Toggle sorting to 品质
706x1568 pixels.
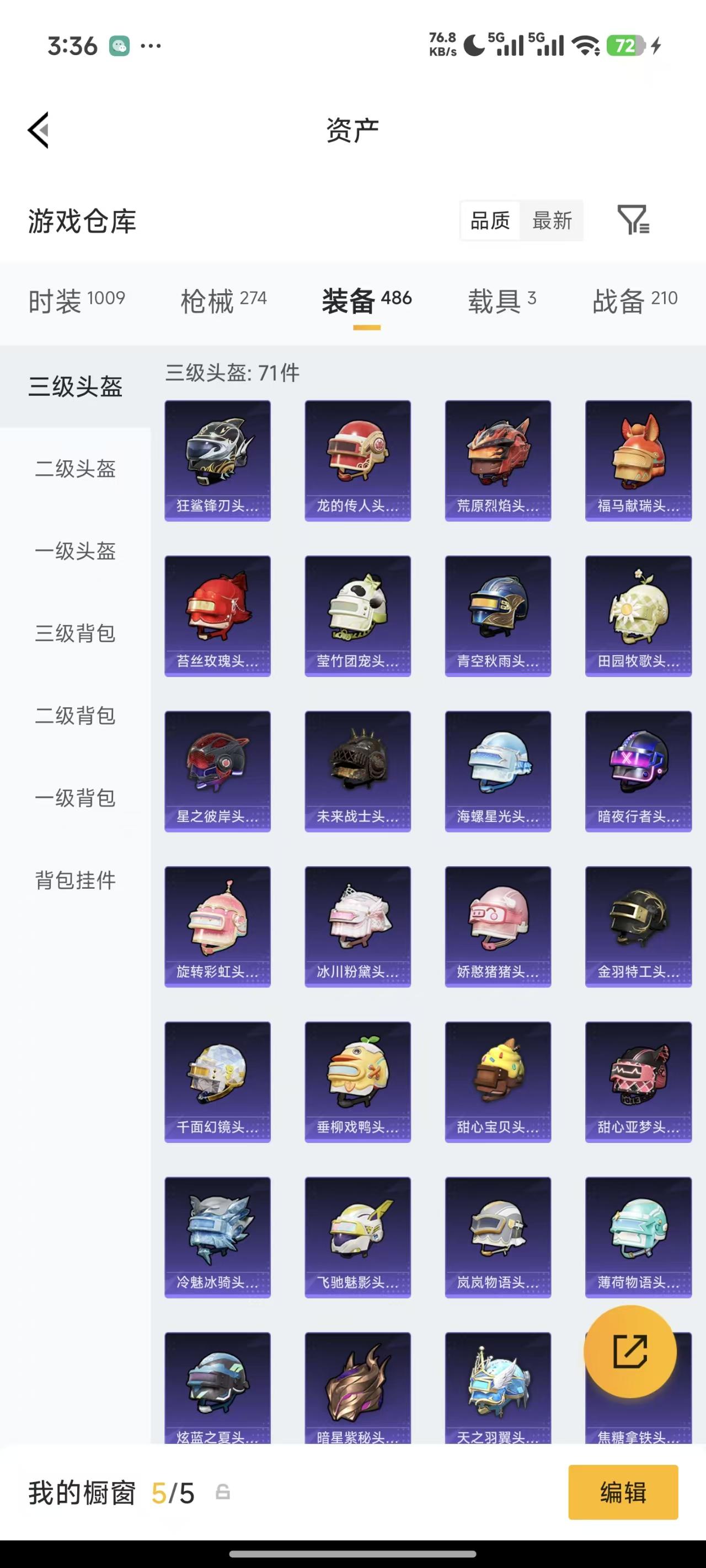pos(490,221)
